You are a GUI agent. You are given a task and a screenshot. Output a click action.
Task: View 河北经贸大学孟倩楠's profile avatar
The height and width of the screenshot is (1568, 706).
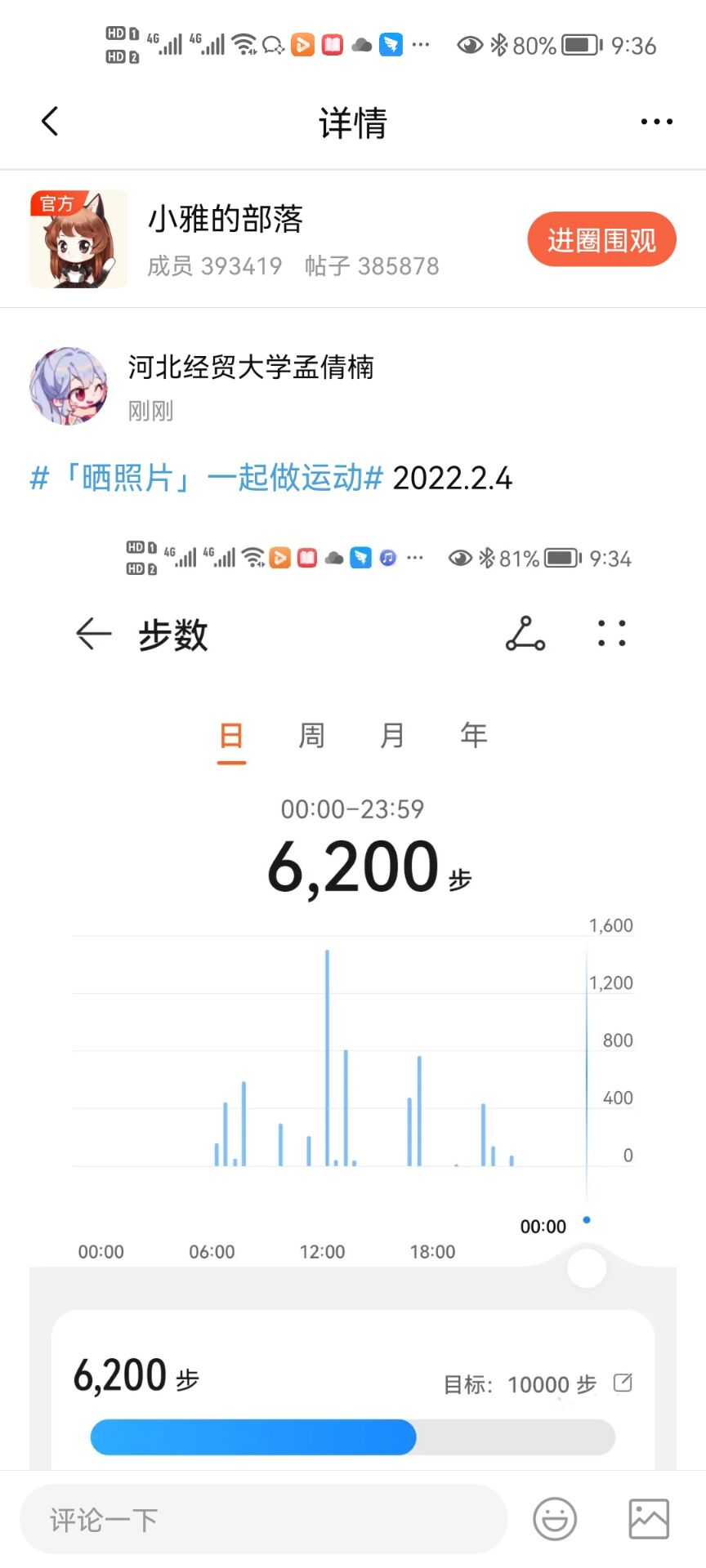point(69,385)
